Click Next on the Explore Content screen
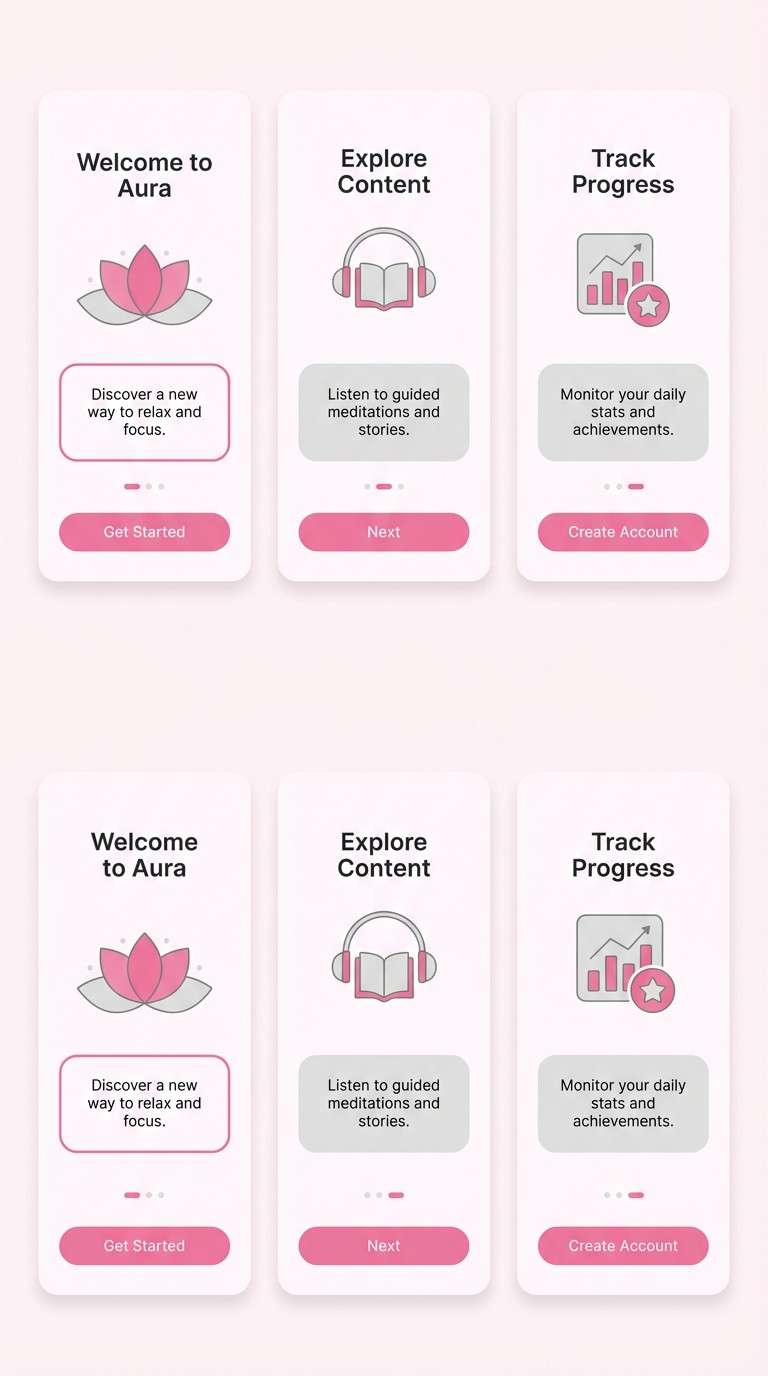 (x=383, y=532)
